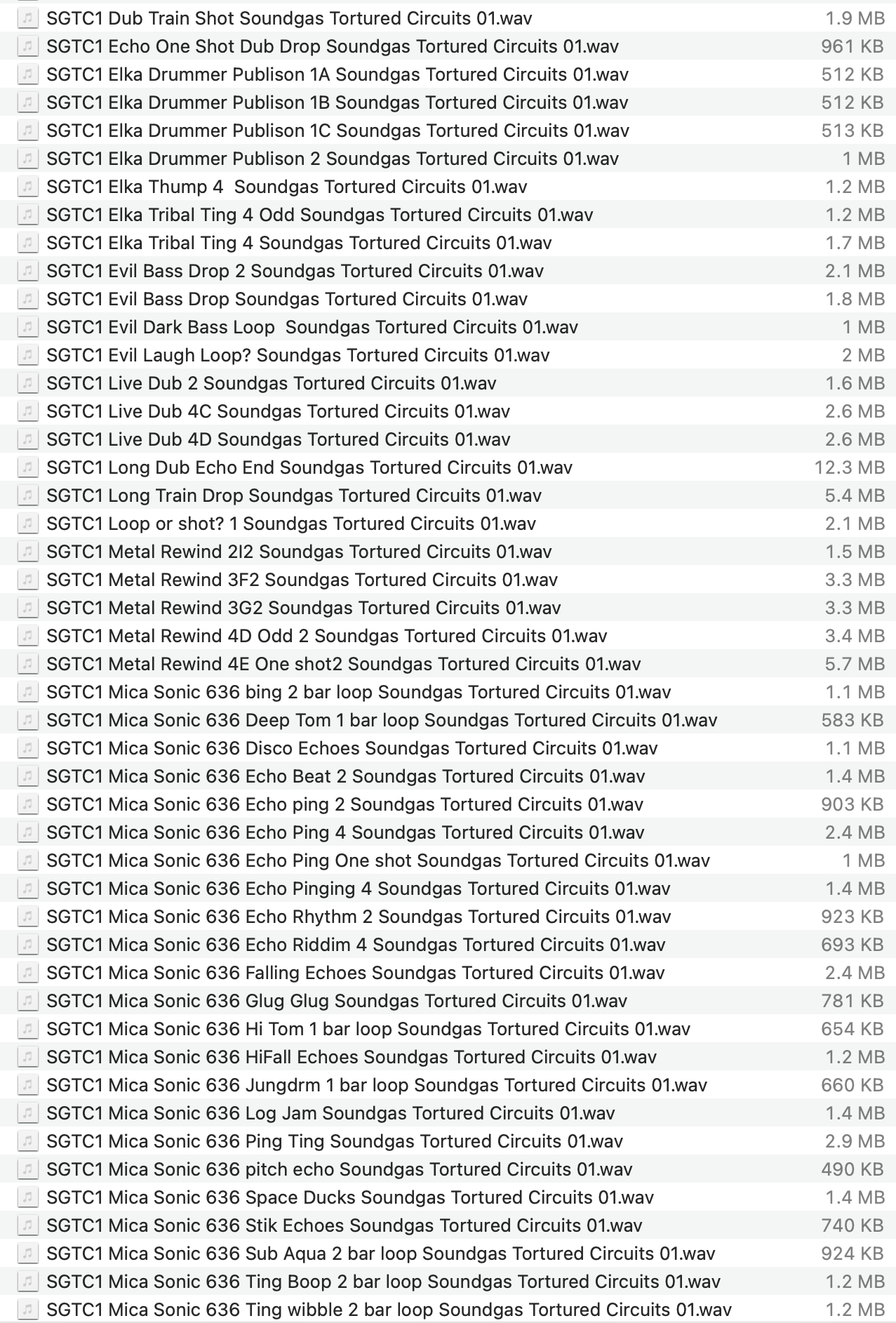Viewport: 896px width, 1323px height.
Task: Select Evil Laugh Loop? wav file
Action: point(297,355)
